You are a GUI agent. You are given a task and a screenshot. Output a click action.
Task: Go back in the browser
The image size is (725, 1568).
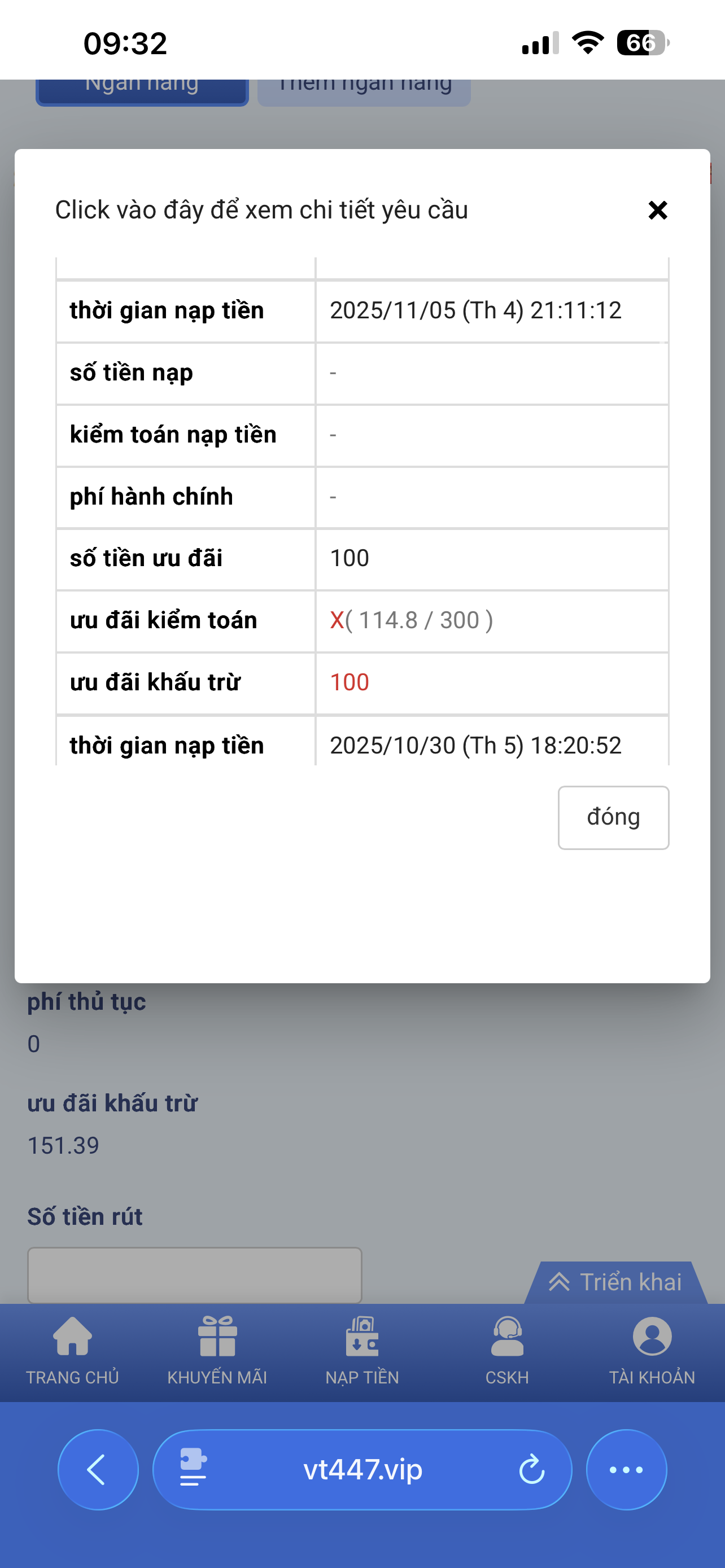coord(97,1469)
